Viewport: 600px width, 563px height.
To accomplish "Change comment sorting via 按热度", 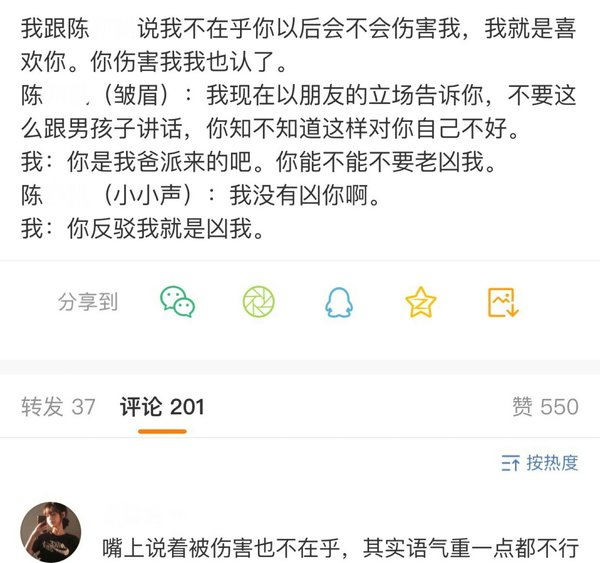I will click(x=540, y=462).
